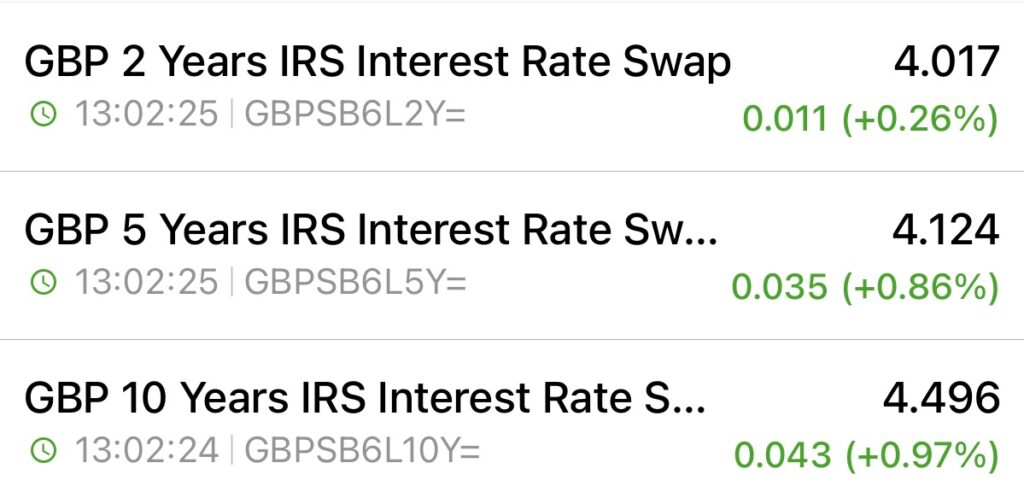The height and width of the screenshot is (498, 1024).
Task: Select the GBP 10 Years IRS swap row
Action: [365, 400]
